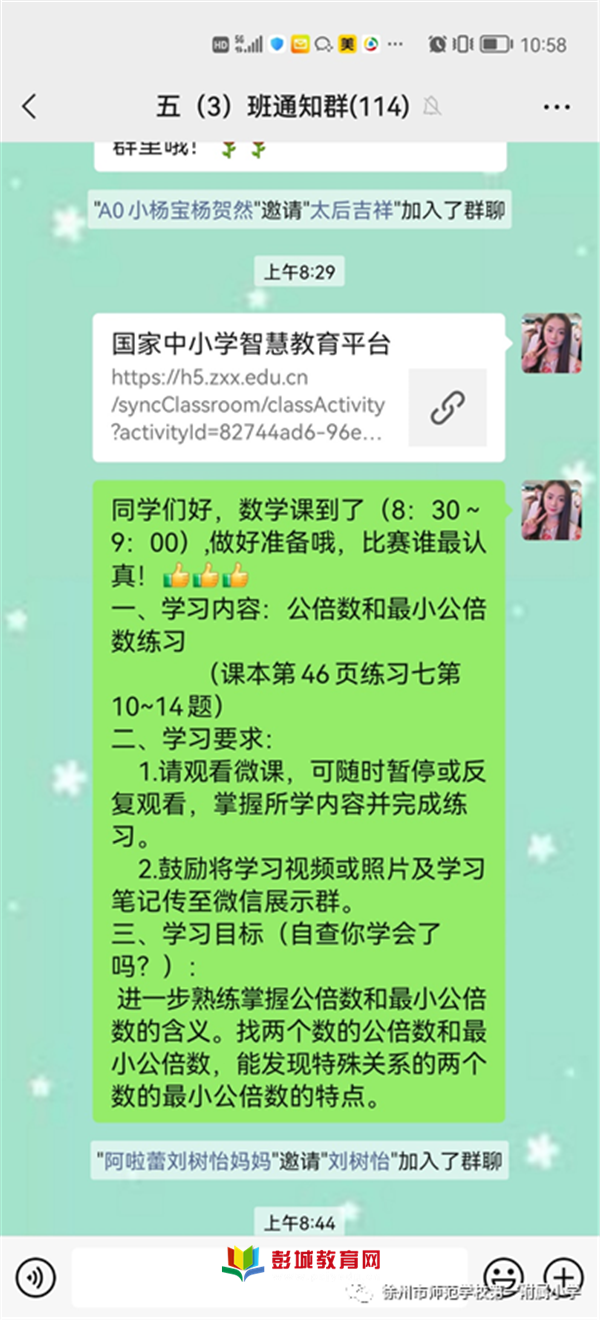Image resolution: width=600 pixels, height=1320 pixels.
Task: Go back to the chat list
Action: (x=29, y=106)
